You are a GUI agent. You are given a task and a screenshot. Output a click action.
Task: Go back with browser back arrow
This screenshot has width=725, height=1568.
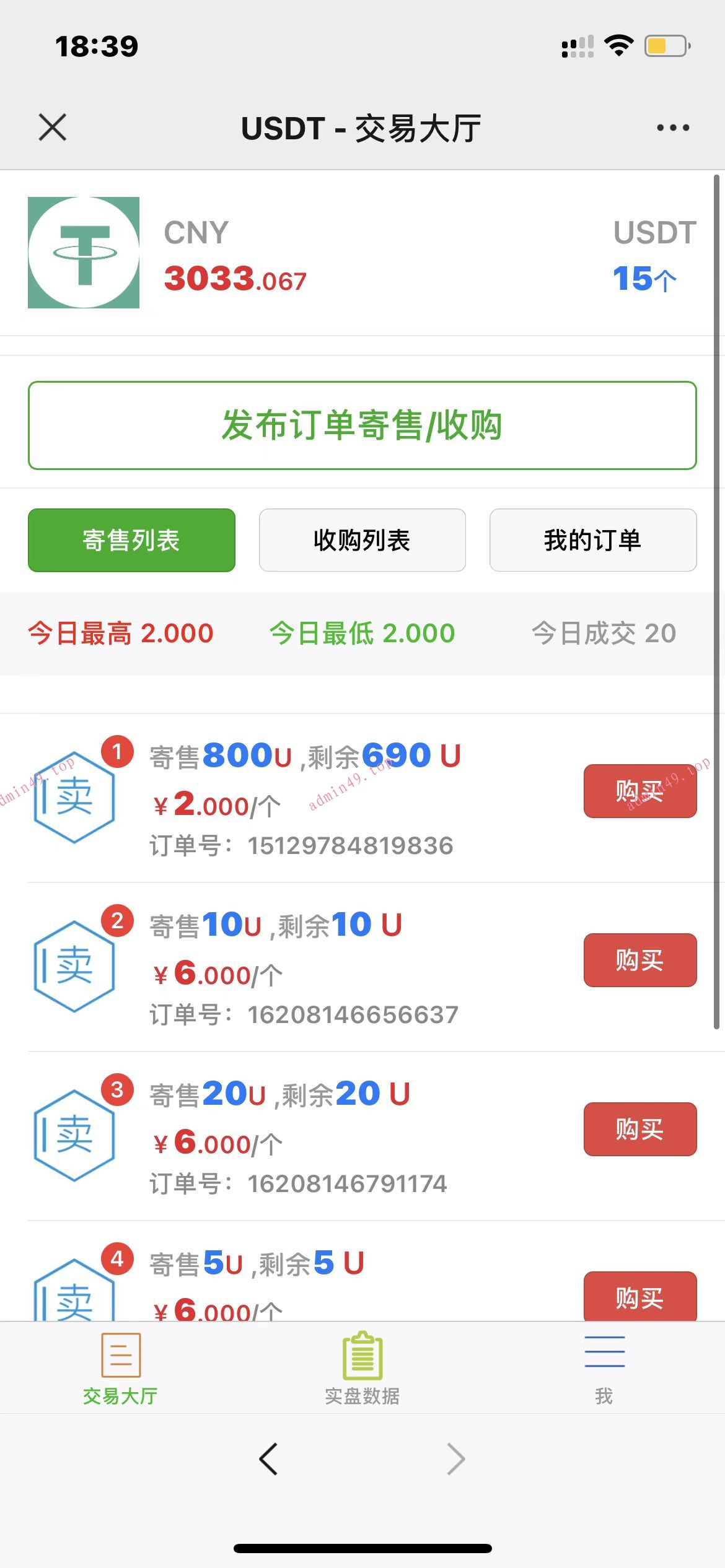click(x=268, y=1459)
